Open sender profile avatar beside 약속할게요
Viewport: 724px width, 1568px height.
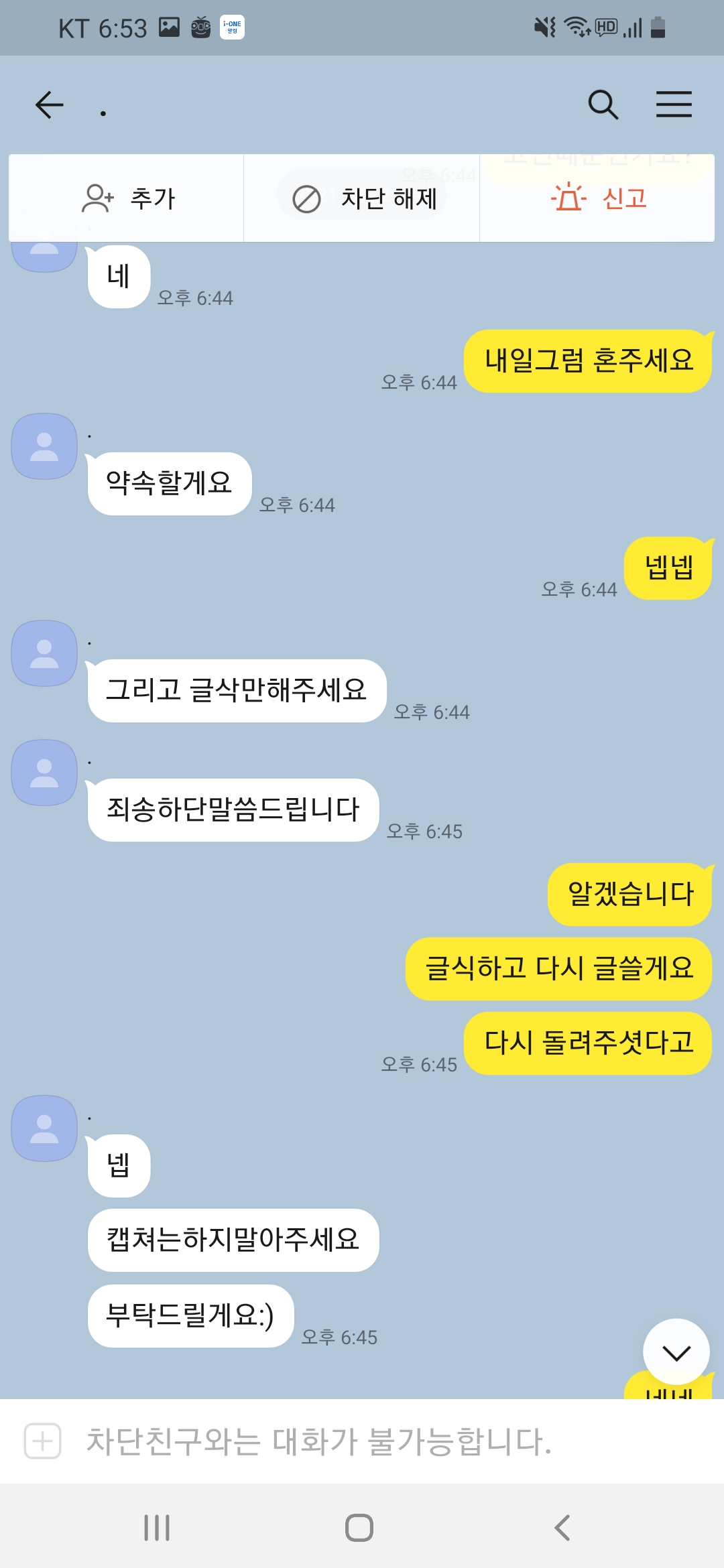[x=44, y=446]
